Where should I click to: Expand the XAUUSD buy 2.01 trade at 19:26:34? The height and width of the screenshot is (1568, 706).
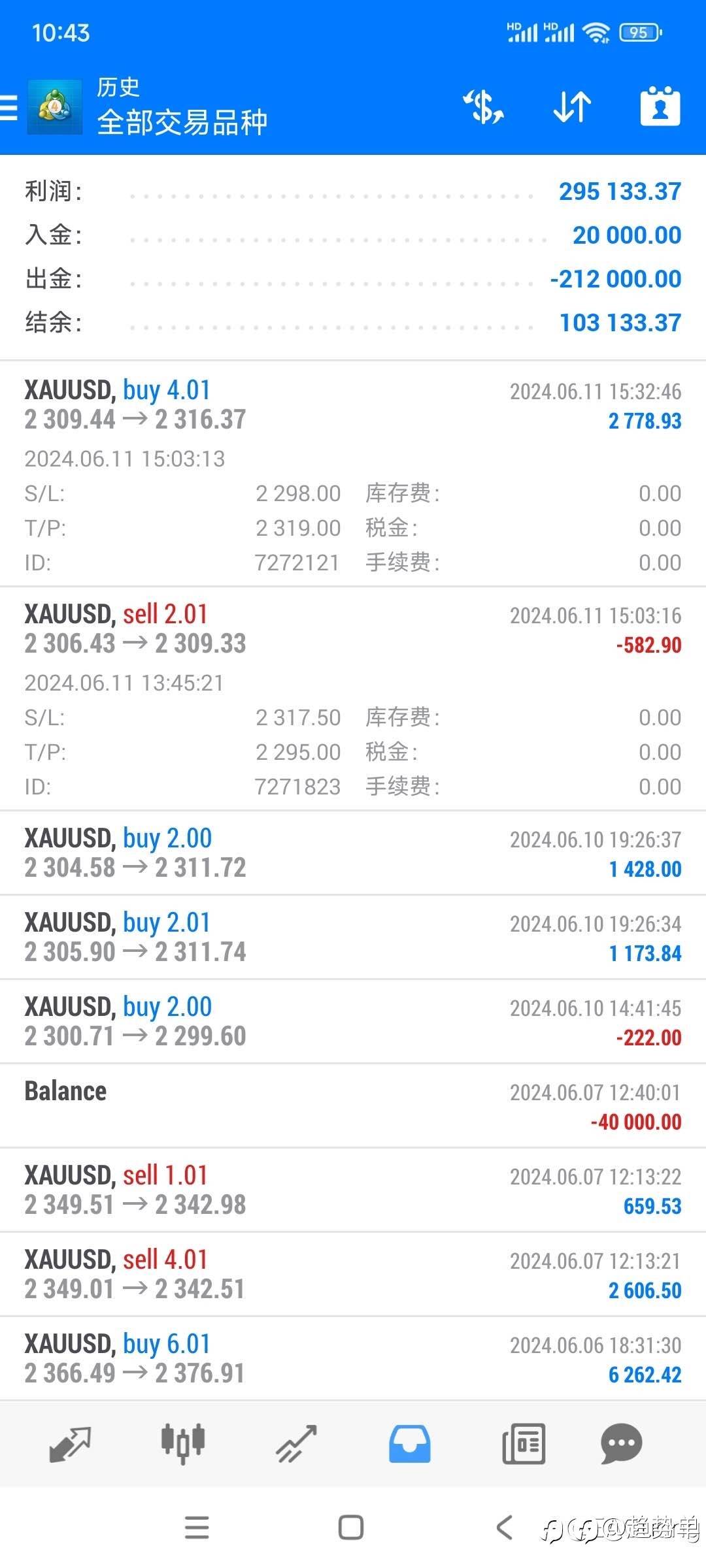pyautogui.click(x=353, y=938)
